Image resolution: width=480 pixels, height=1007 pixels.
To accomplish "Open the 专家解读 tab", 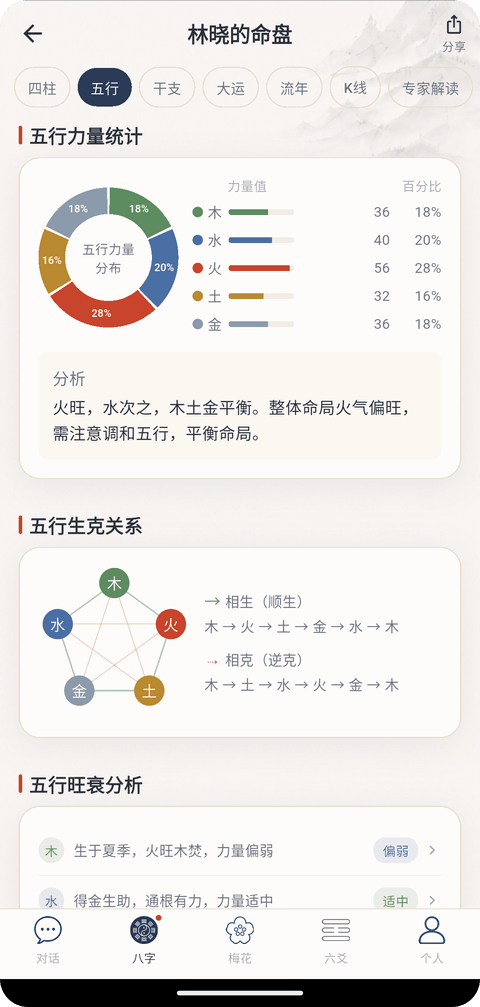I will (x=431, y=87).
